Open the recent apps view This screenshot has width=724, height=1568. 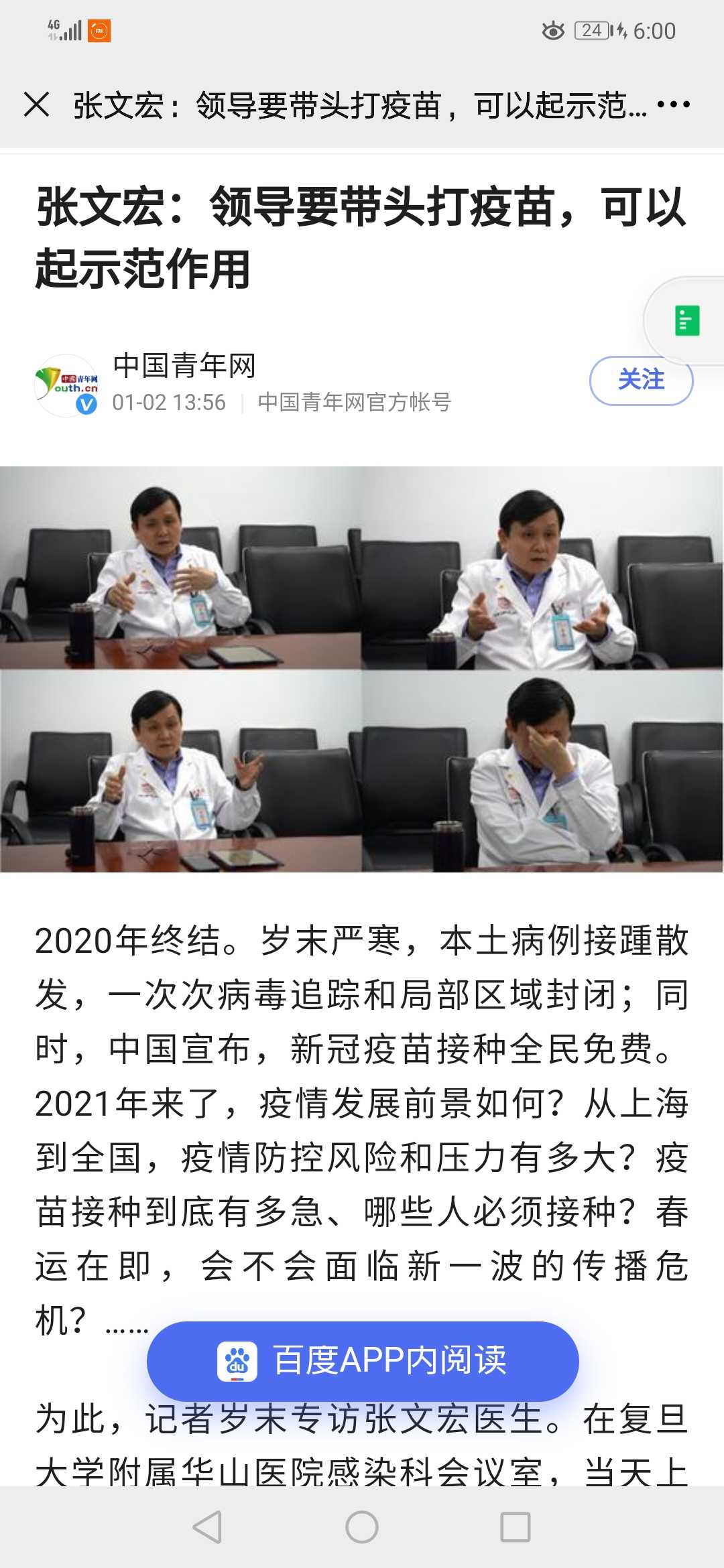[516, 1527]
